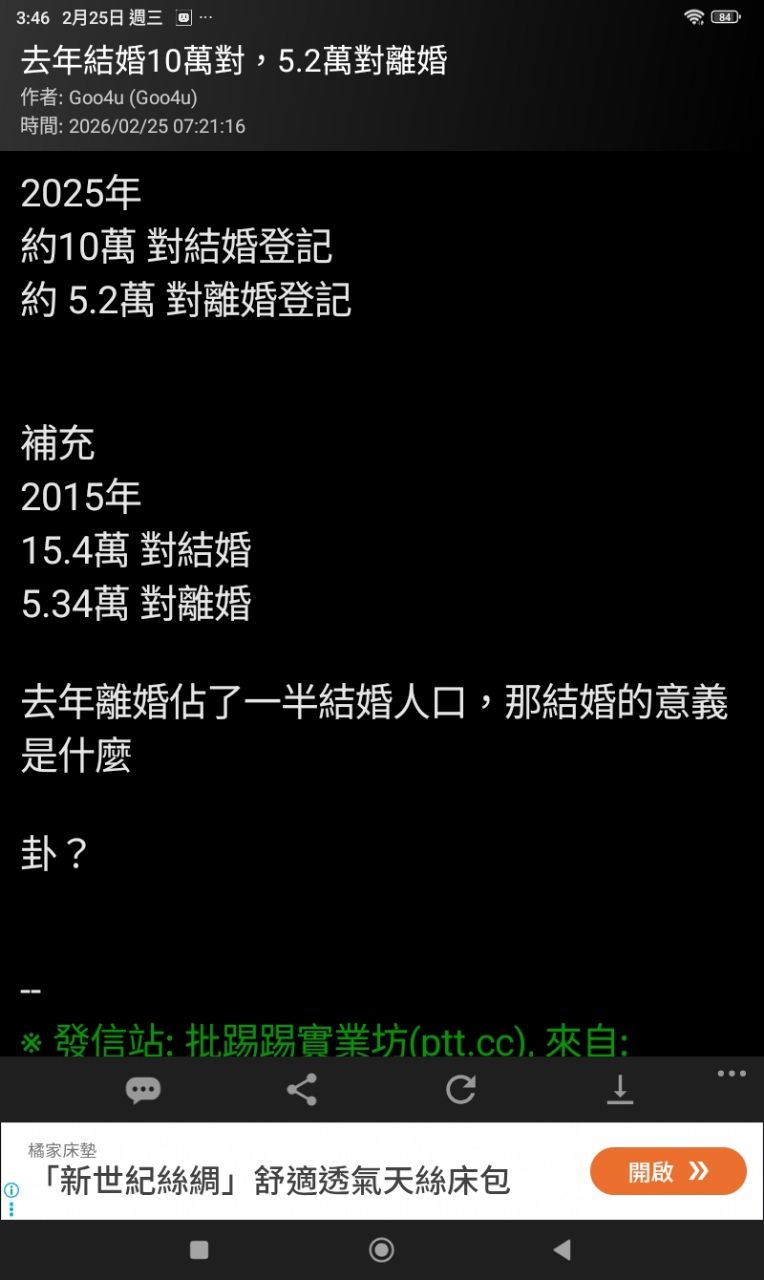
Task: Jump to the bottom with the download arrow
Action: pyautogui.click(x=620, y=1089)
